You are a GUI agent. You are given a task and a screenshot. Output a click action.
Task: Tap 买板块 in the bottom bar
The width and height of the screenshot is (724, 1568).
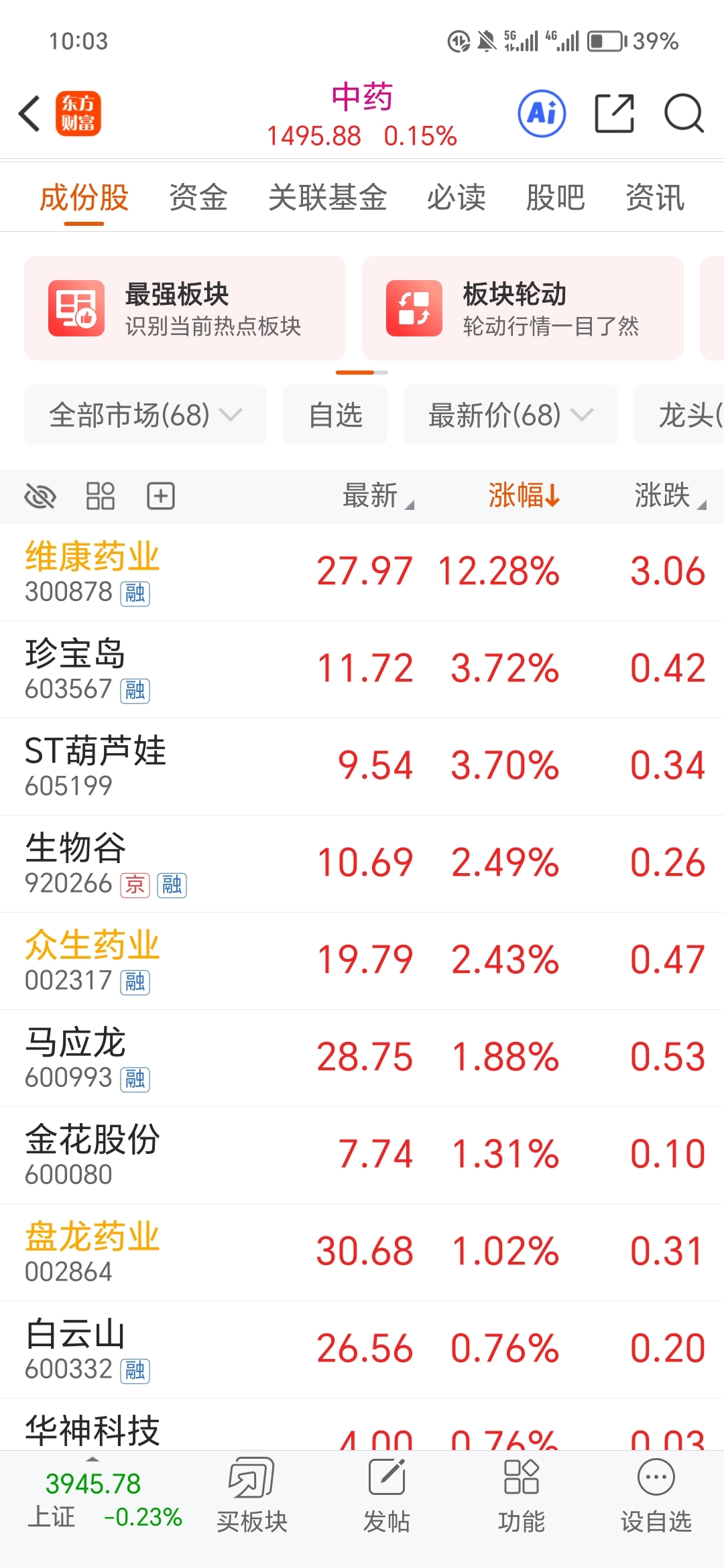coord(251,1496)
